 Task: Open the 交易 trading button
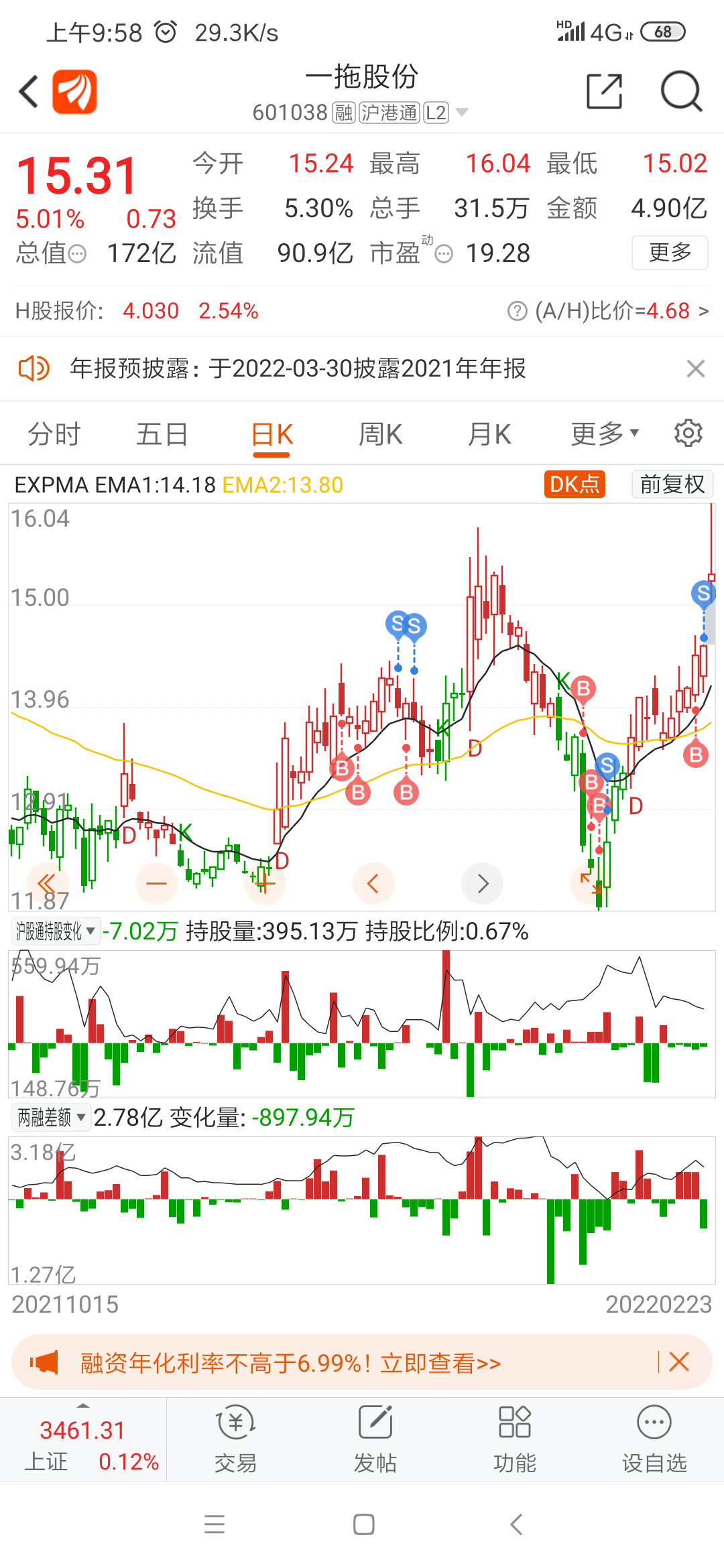(235, 1439)
